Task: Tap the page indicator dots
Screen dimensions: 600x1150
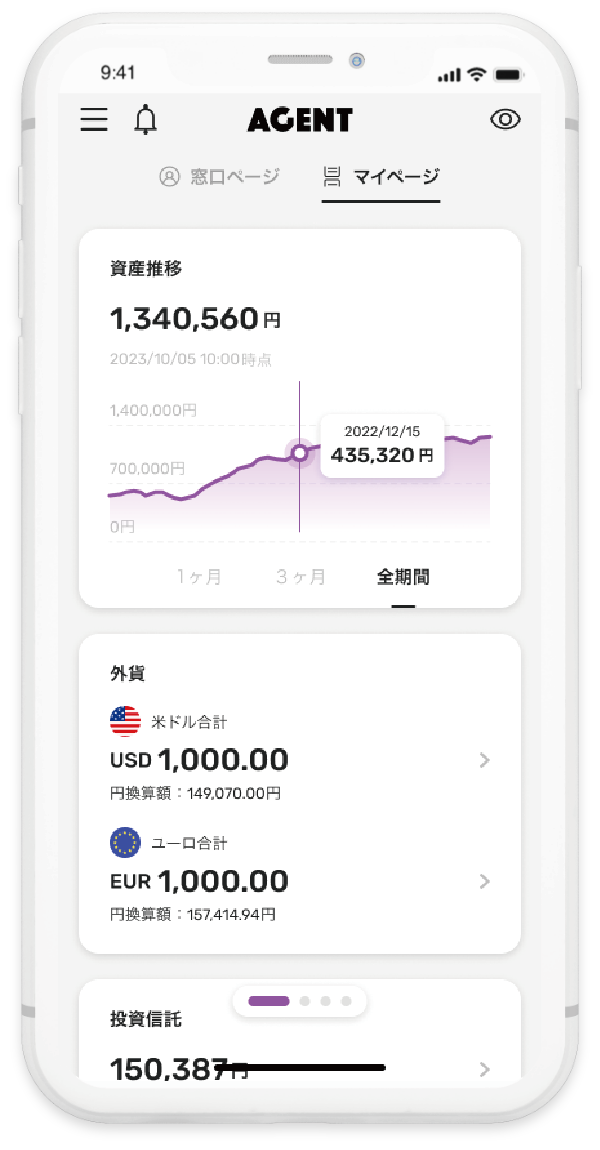Action: (x=300, y=1001)
